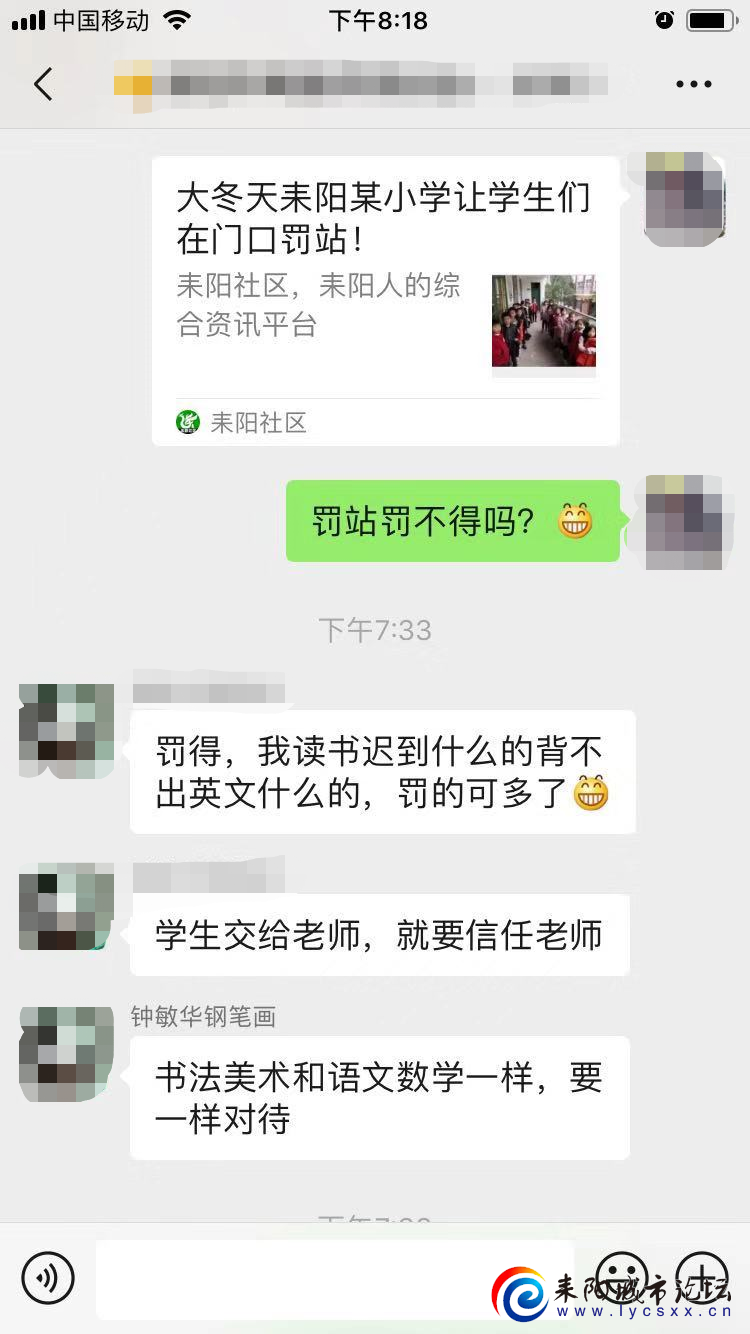The image size is (750, 1334).
Task: Open avatar beside message 罚得，我读书迟到什么的
Action: [x=66, y=730]
